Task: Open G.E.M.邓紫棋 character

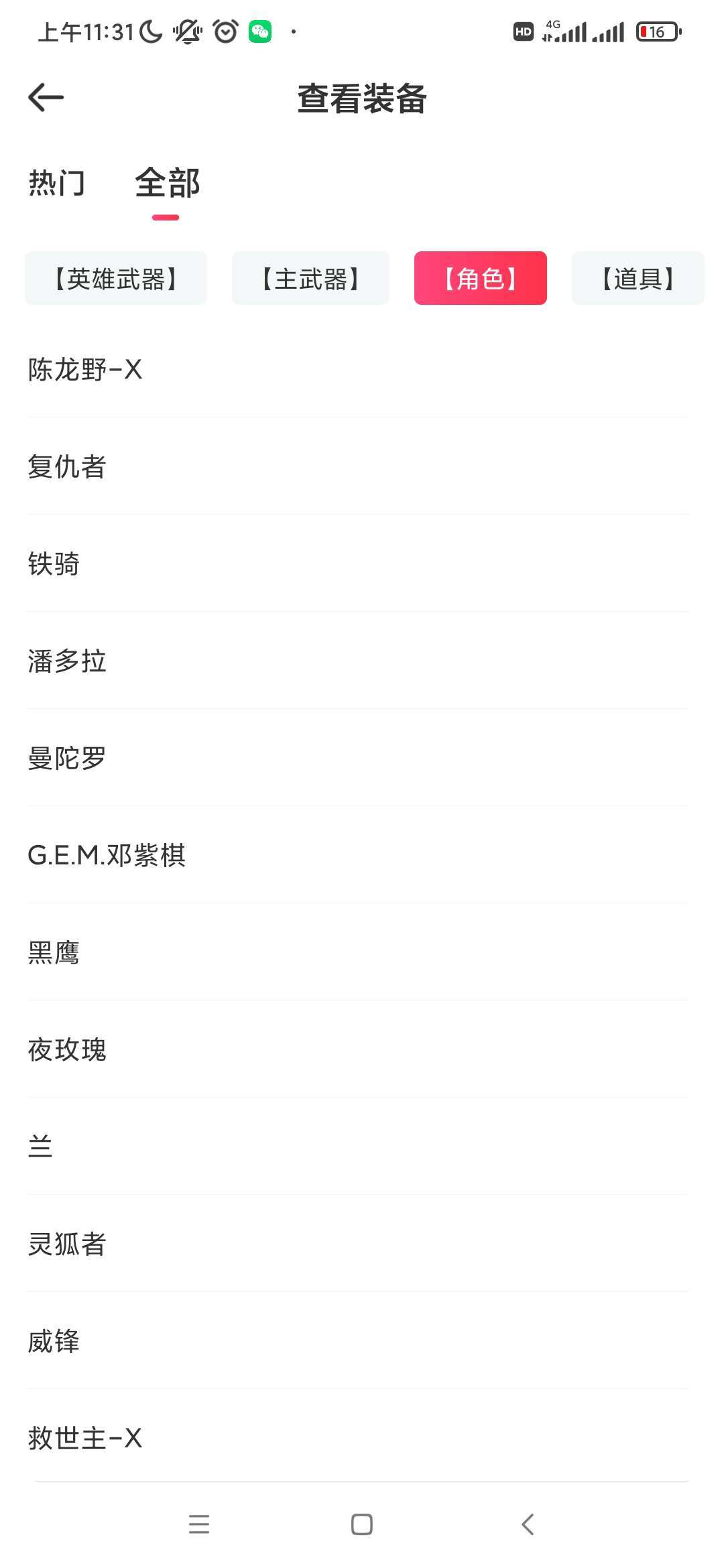Action: click(358, 855)
